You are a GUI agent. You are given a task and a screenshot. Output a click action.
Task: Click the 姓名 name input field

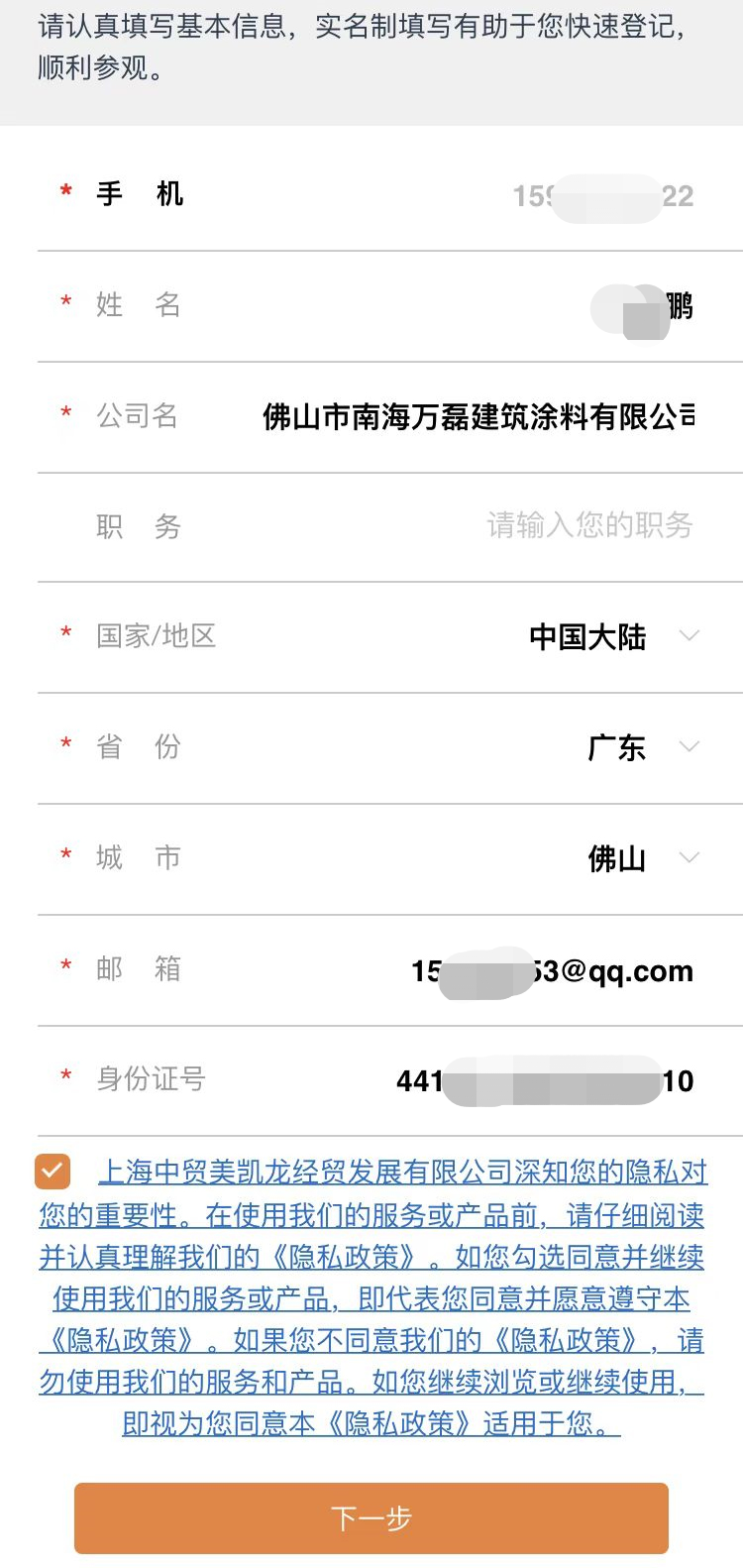[594, 306]
